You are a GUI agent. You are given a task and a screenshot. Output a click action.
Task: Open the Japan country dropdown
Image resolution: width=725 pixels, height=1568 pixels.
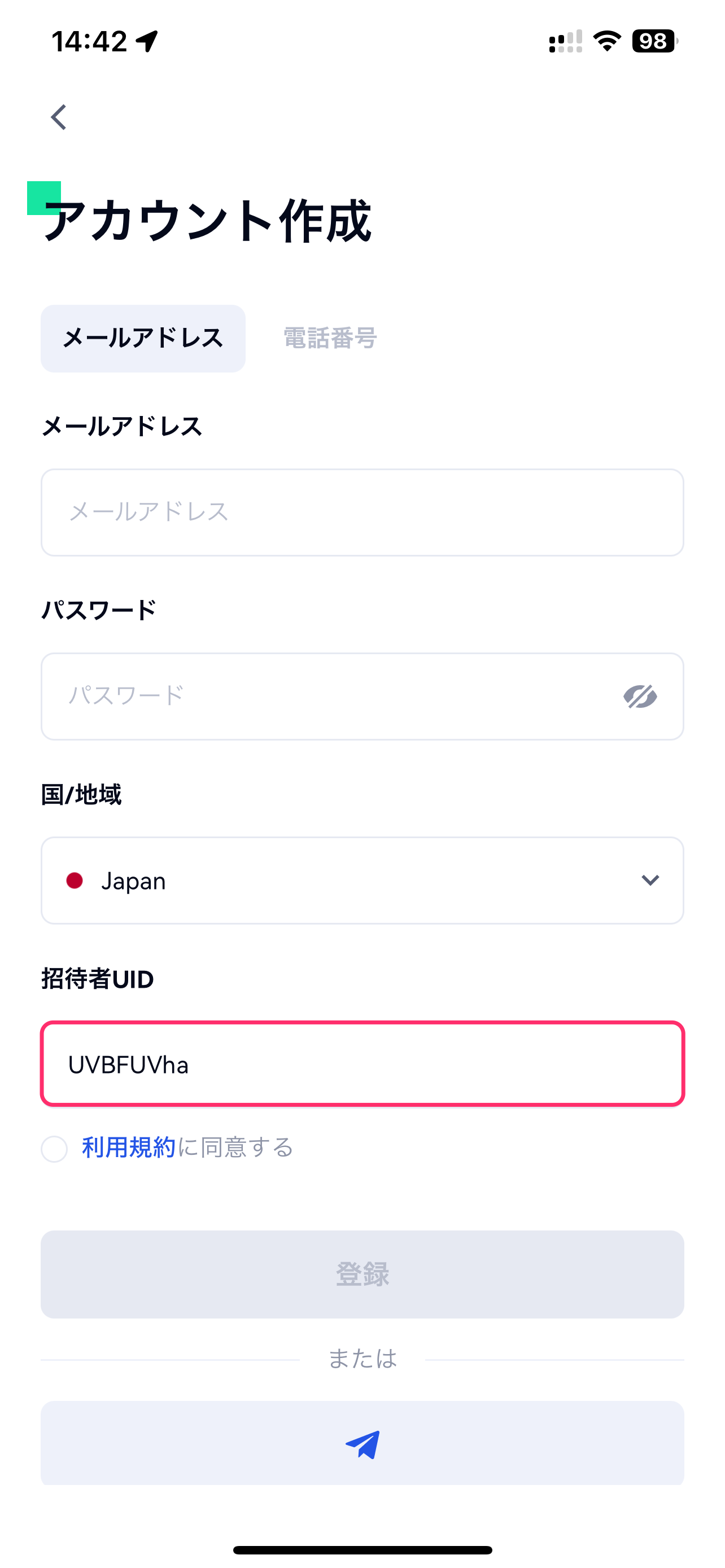click(x=362, y=880)
